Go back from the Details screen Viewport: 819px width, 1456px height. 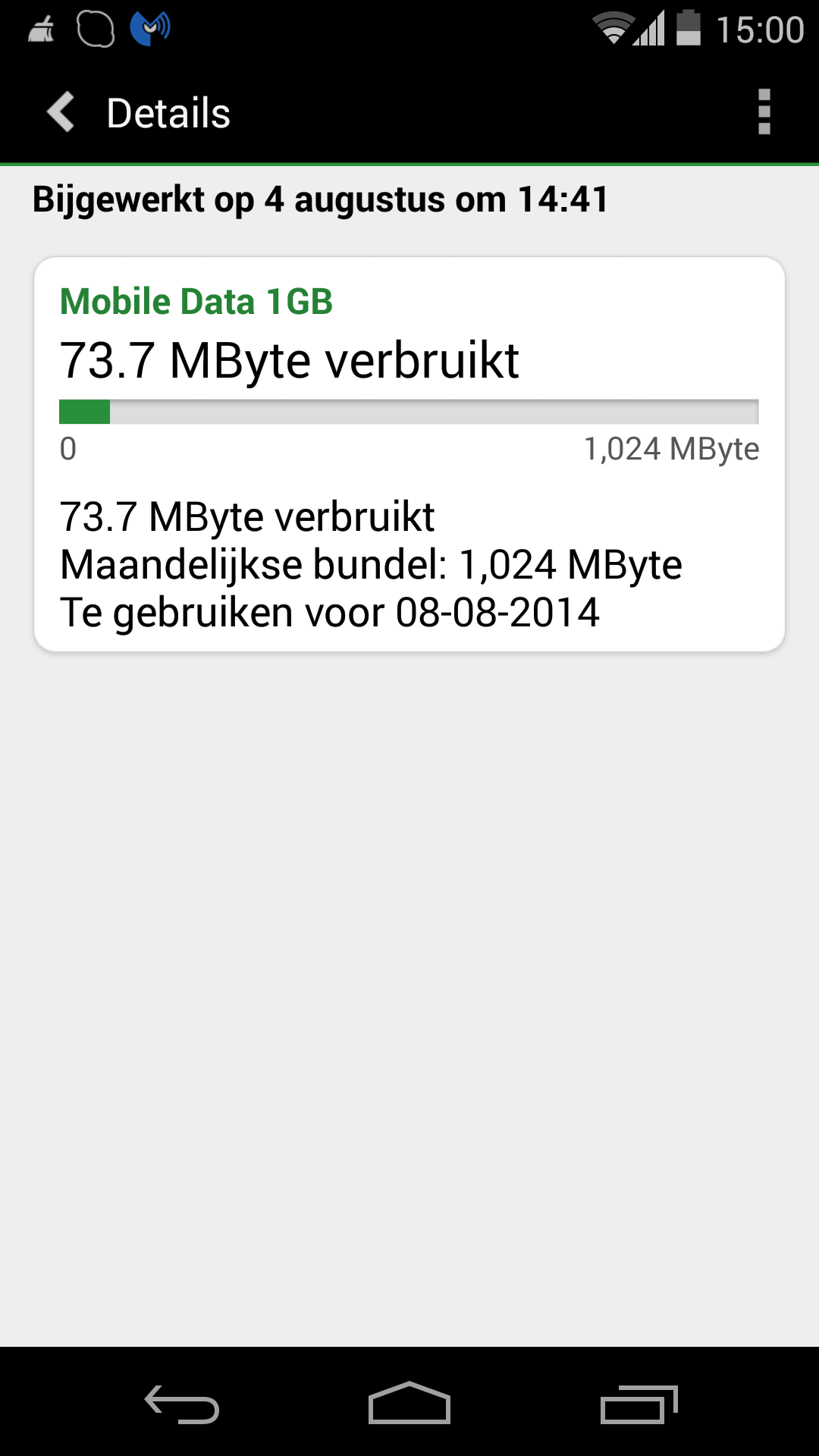(x=62, y=112)
